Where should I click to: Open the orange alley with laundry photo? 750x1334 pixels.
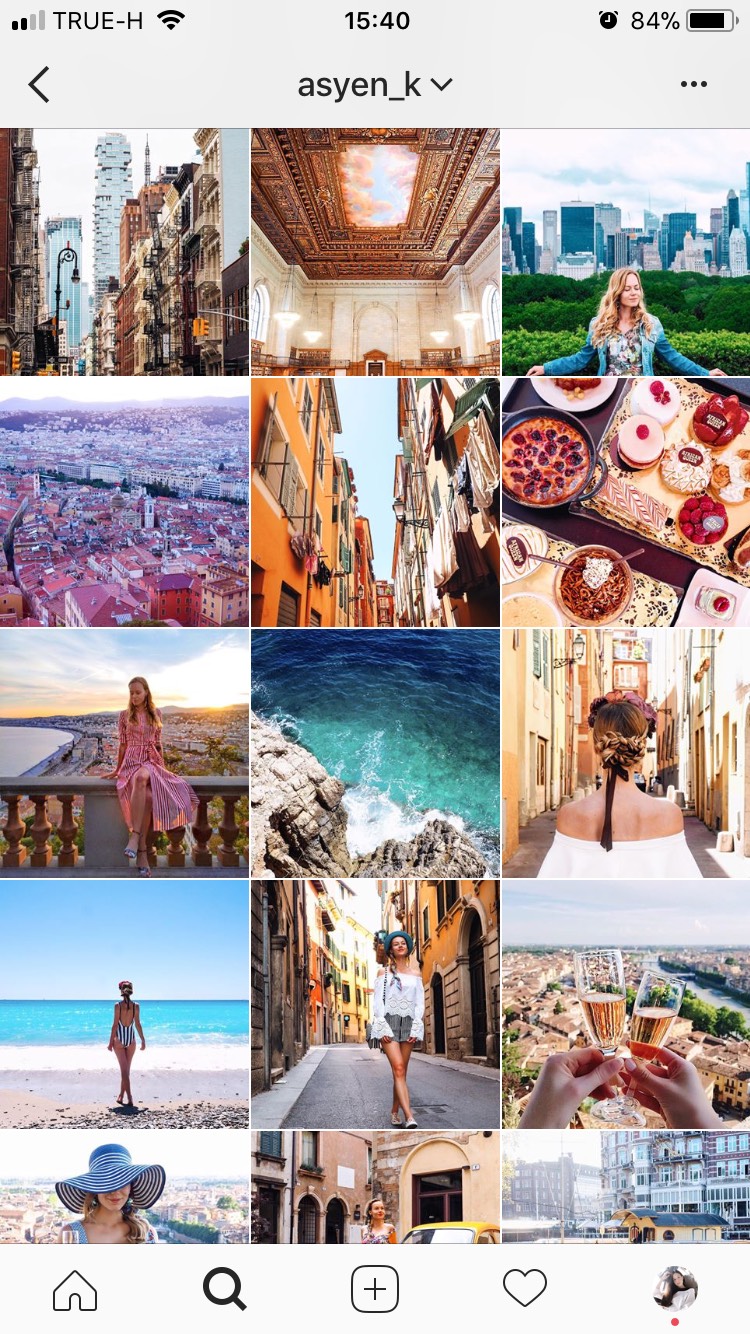375,502
